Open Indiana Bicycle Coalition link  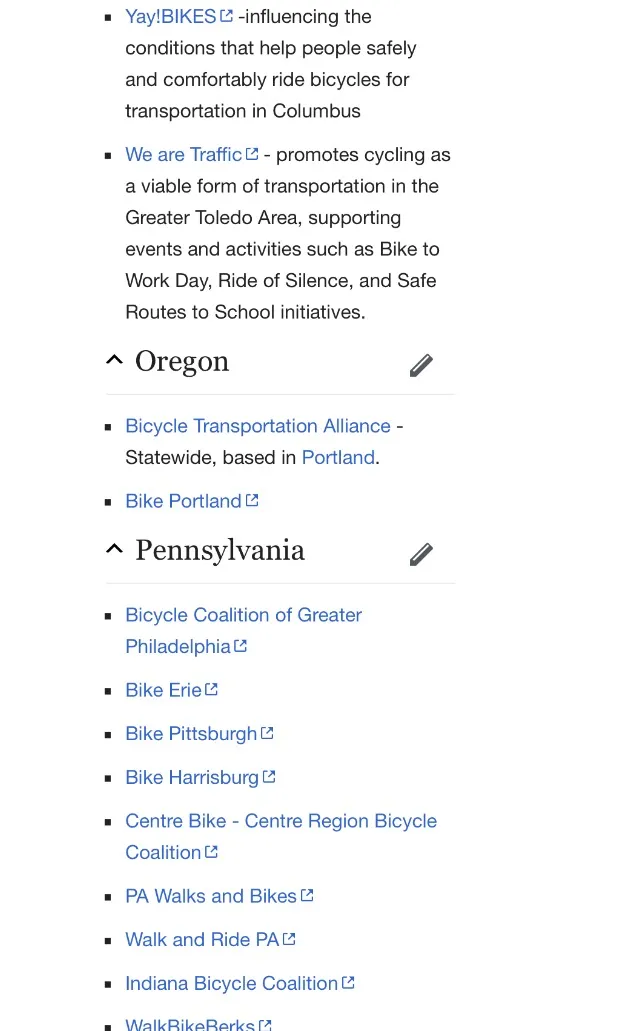coord(239,984)
